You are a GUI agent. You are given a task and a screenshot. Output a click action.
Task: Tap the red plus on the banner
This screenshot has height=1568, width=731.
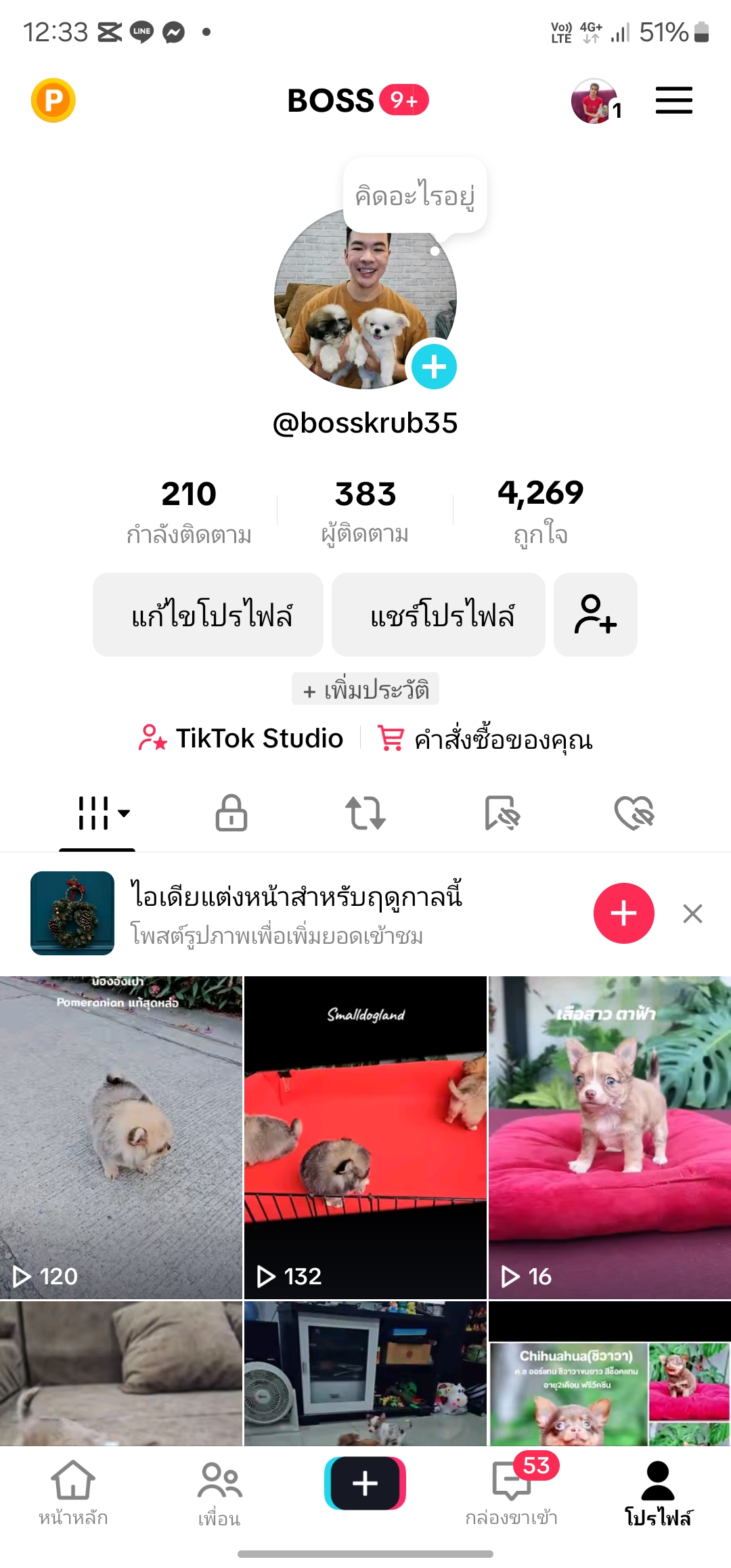pos(623,913)
